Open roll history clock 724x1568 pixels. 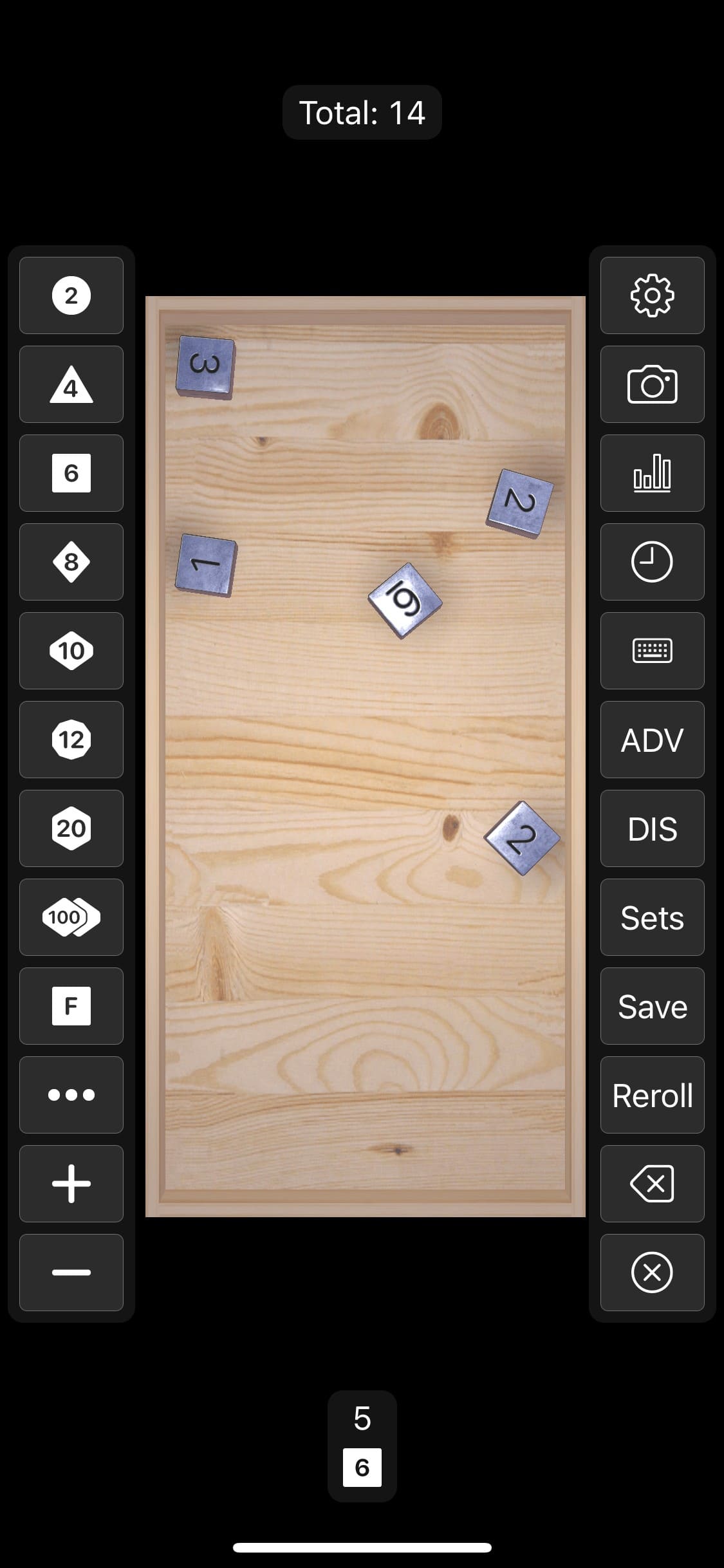click(652, 562)
